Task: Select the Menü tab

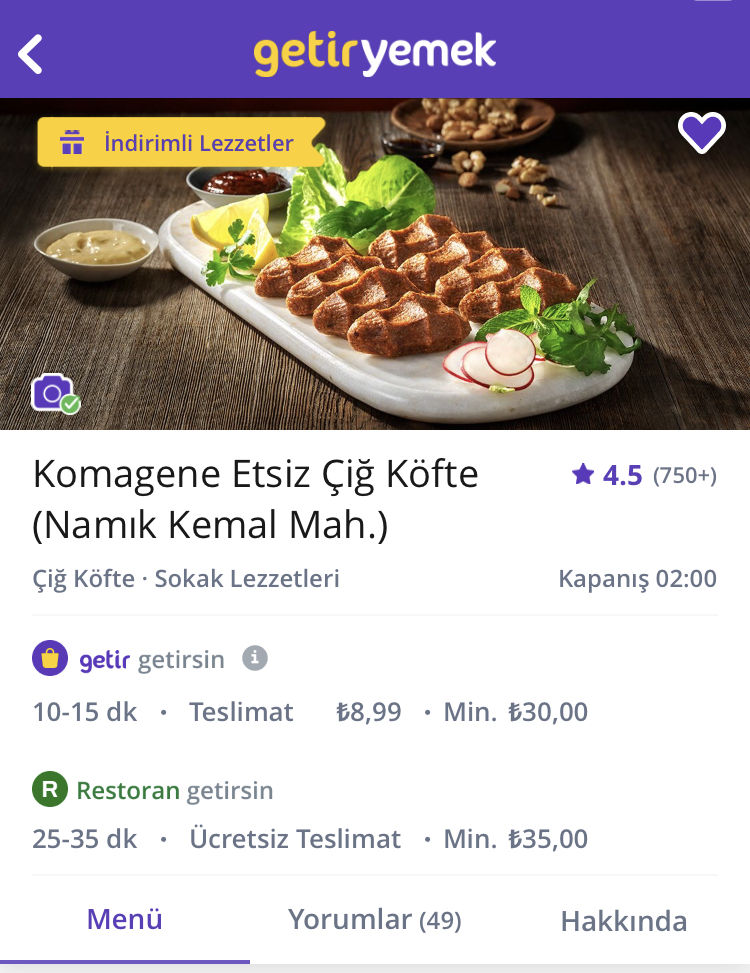Action: [x=123, y=920]
